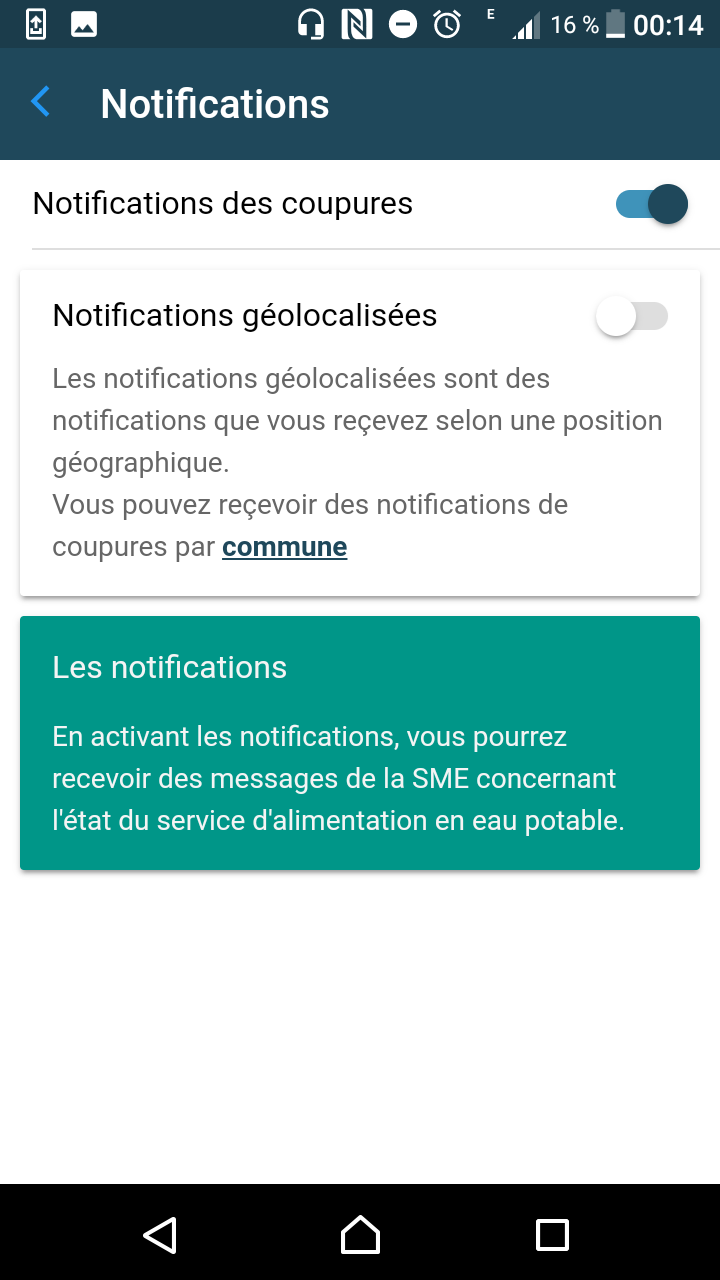
Task: Open the commune link
Action: pos(284,547)
